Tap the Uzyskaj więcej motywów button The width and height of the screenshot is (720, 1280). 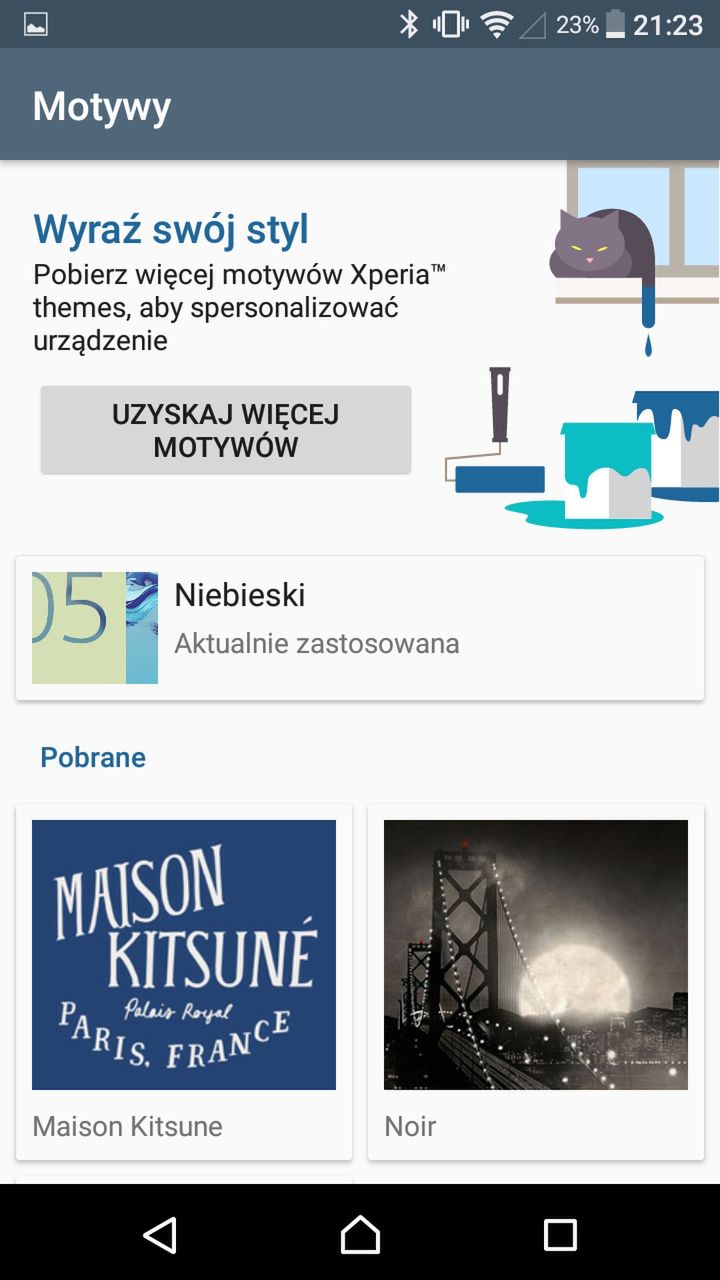click(x=225, y=430)
